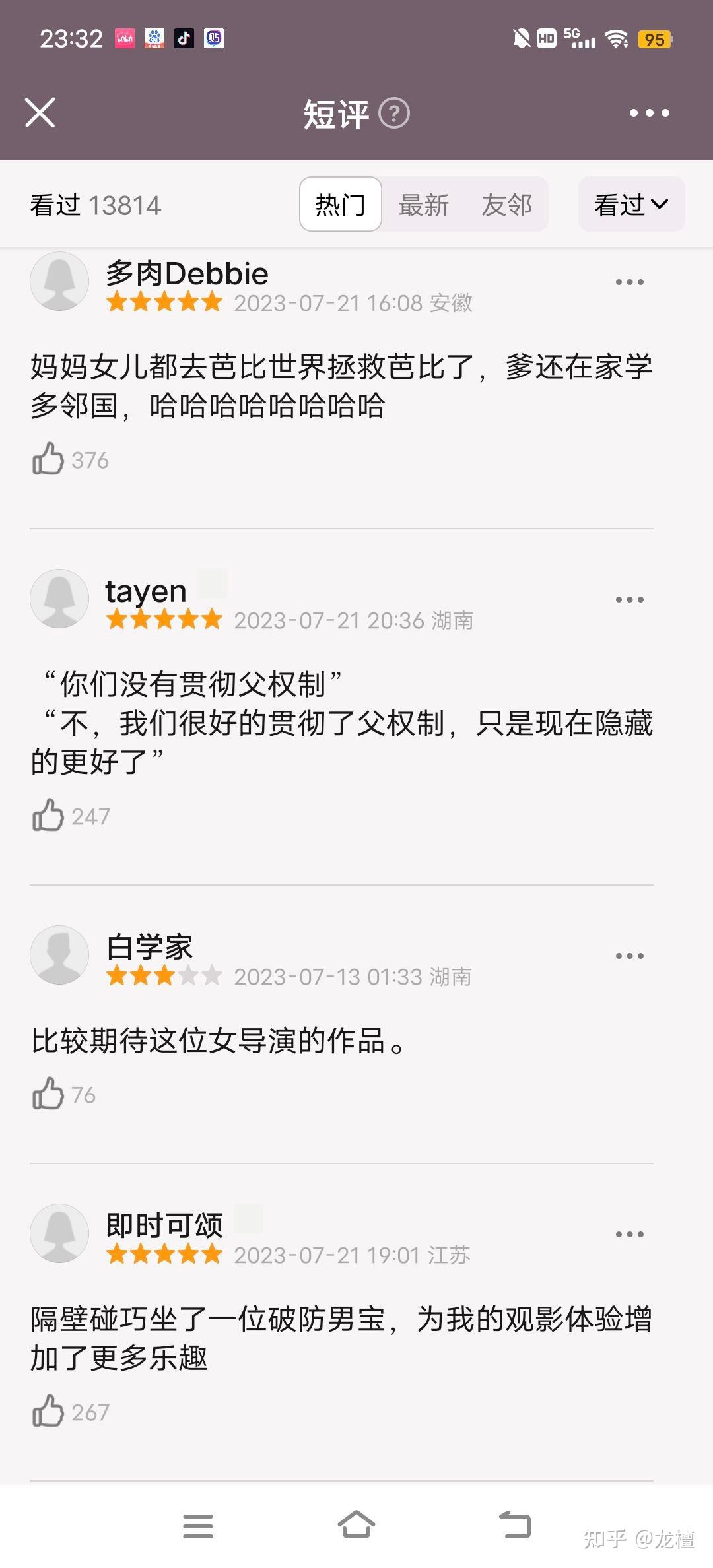Open more options for 即时可颂's review

click(629, 1235)
